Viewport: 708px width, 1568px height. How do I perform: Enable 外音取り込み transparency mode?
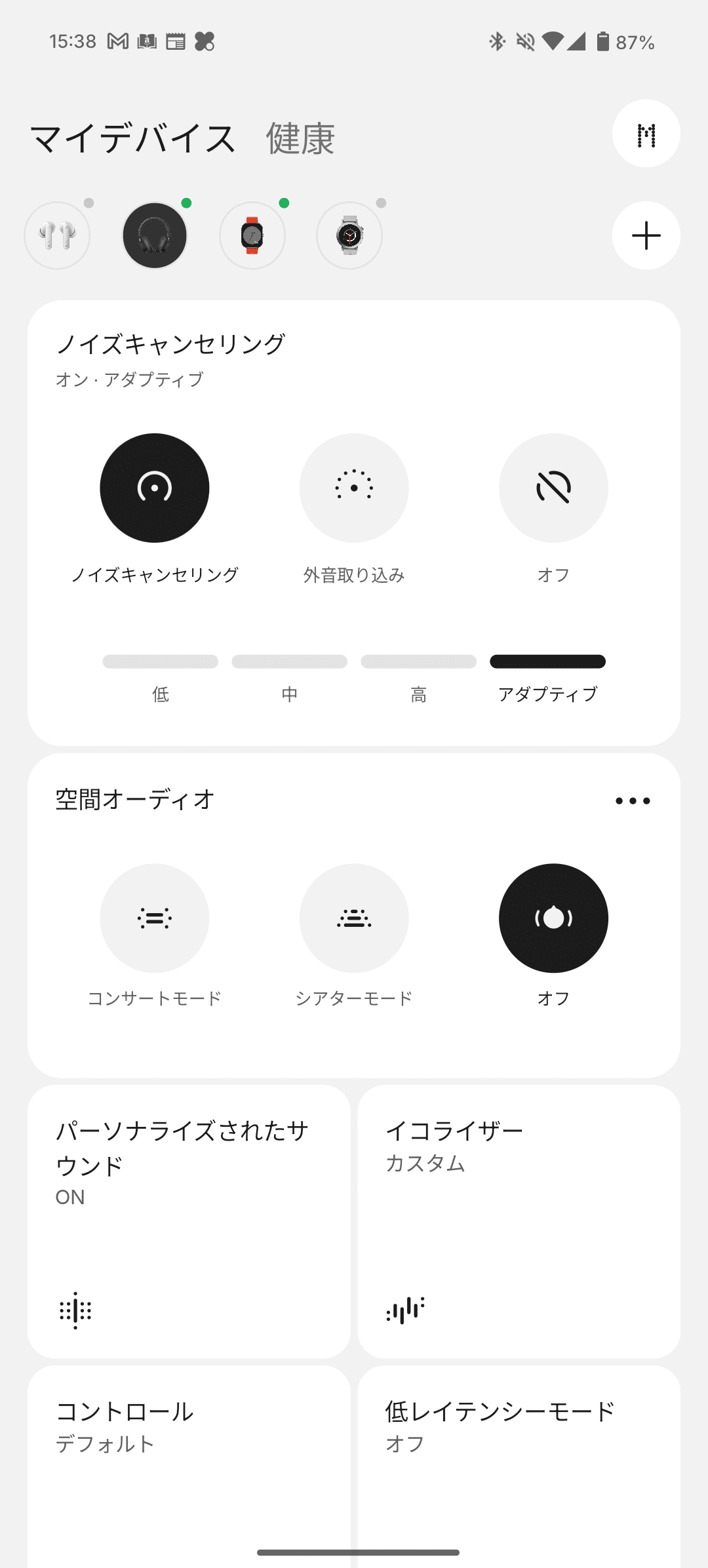354,488
